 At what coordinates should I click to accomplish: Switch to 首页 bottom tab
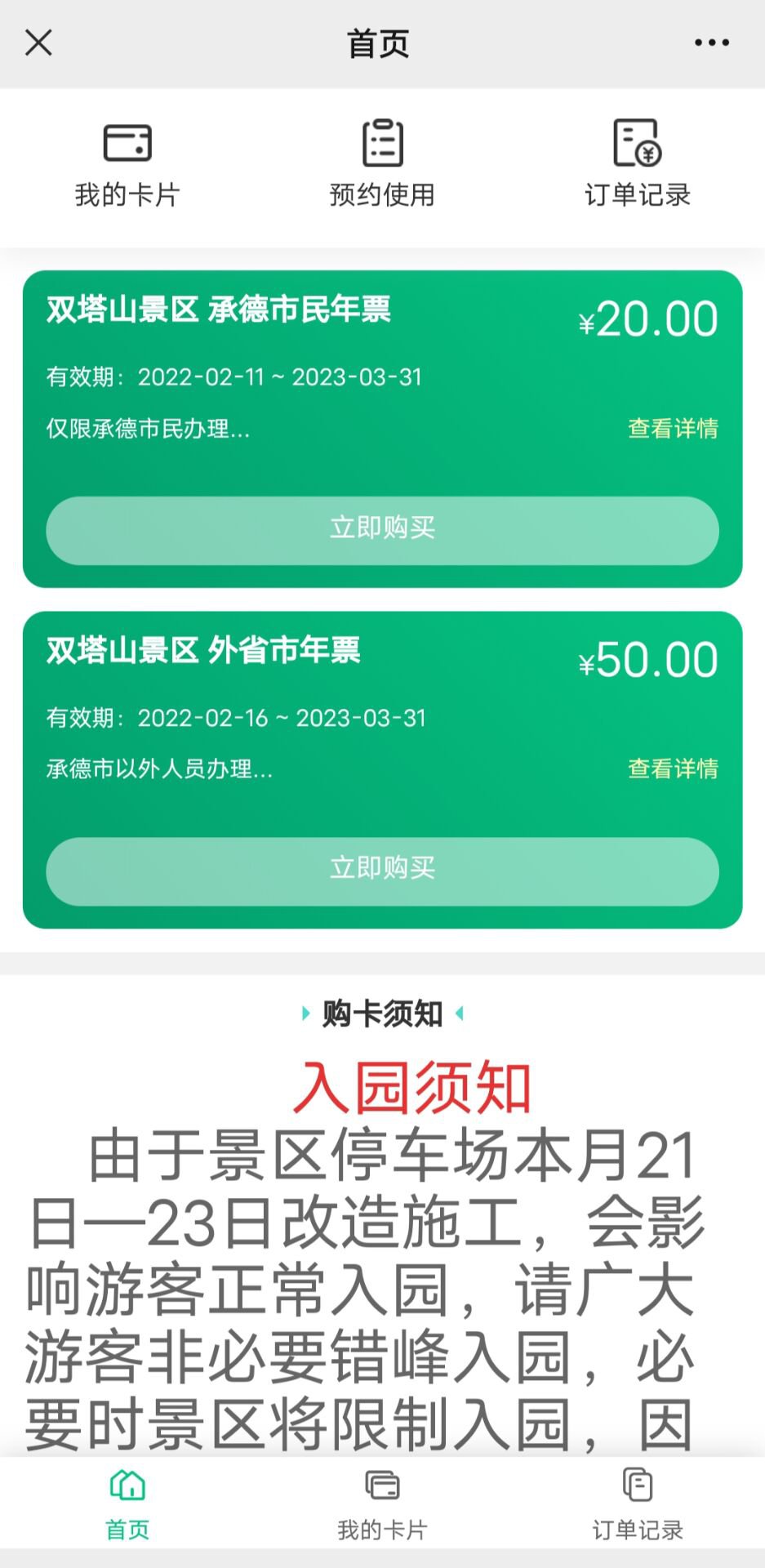pos(127,1503)
